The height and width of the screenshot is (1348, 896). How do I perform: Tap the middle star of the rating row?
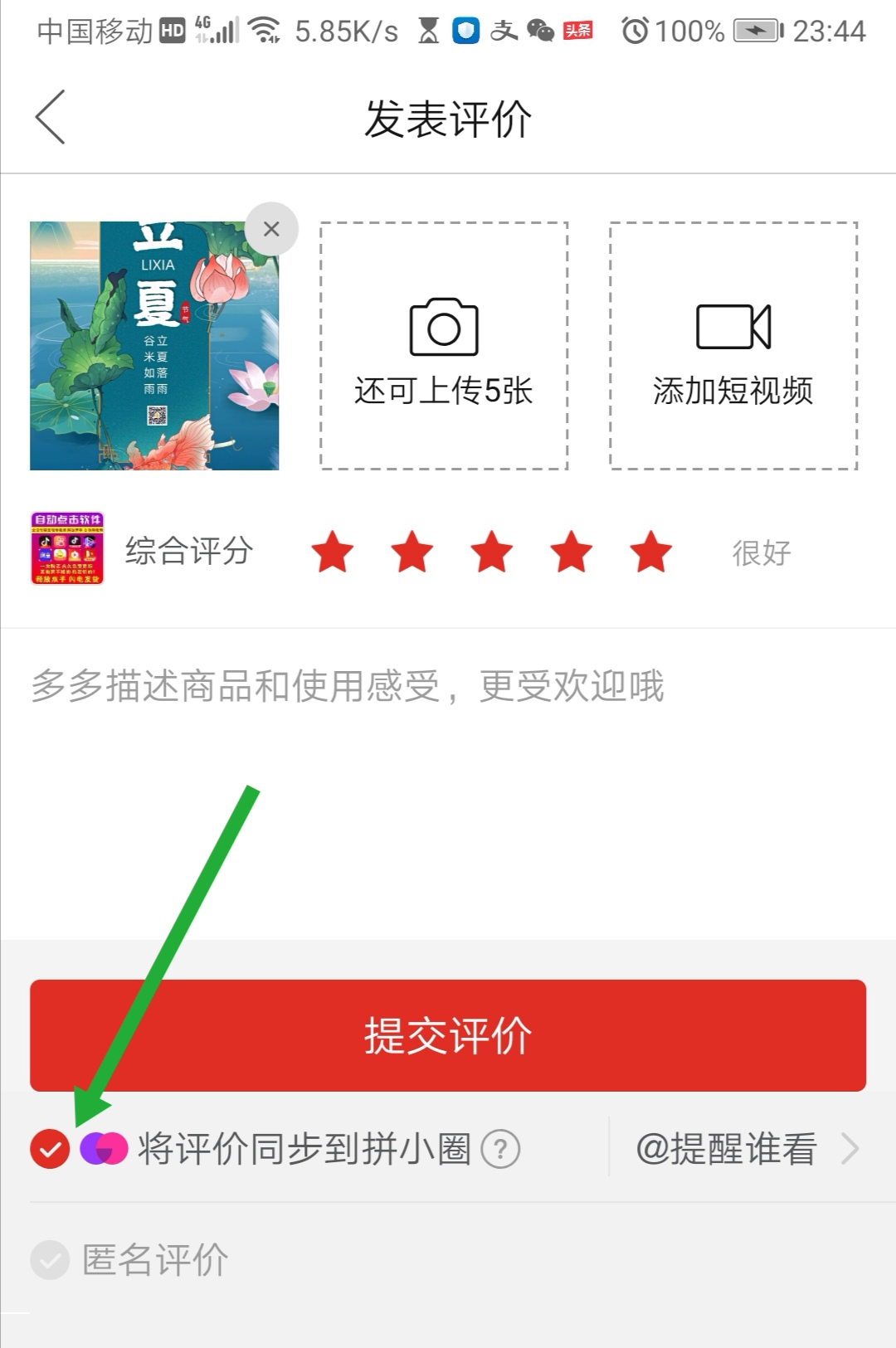[x=493, y=552]
